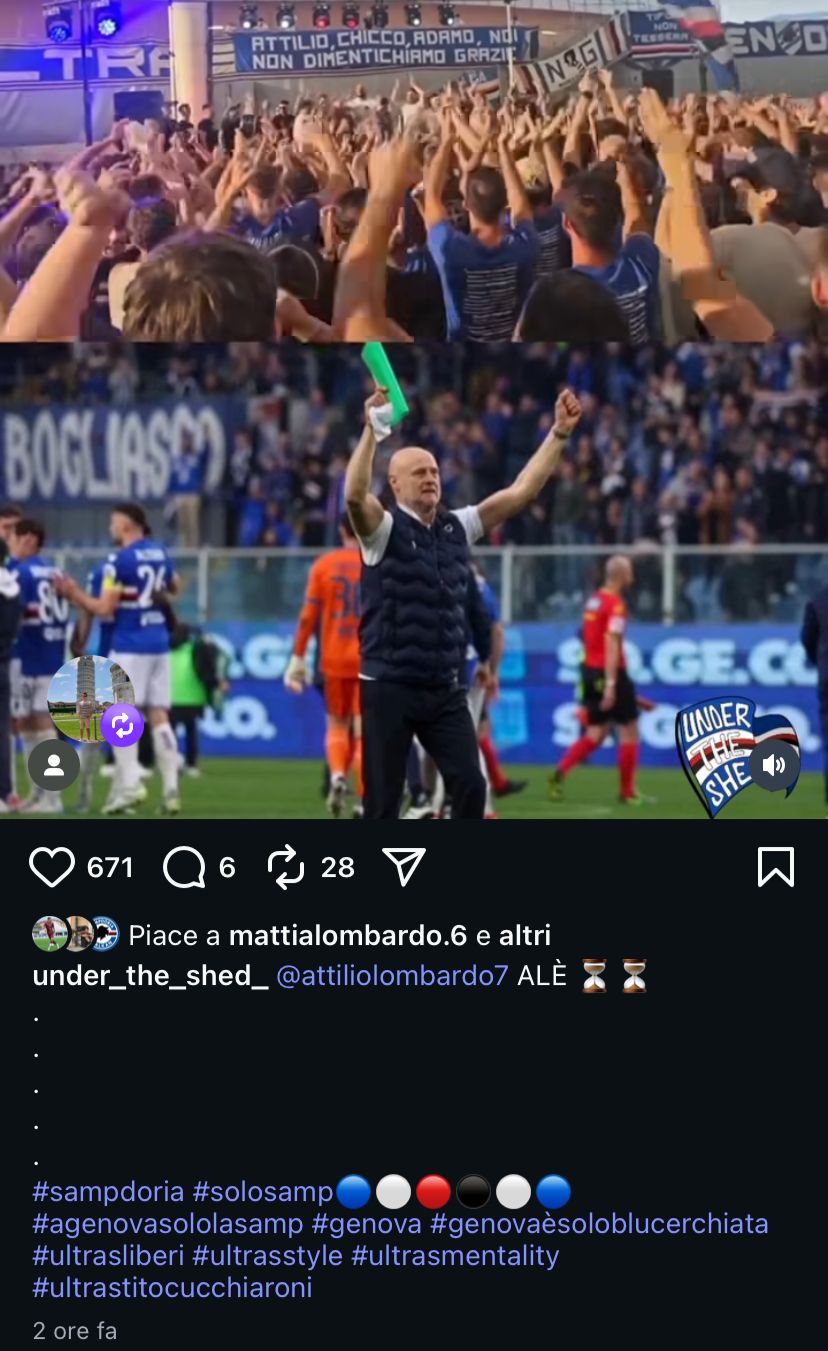
Task: Explore the #ultrasliberi hashtag
Action: pos(108,1256)
